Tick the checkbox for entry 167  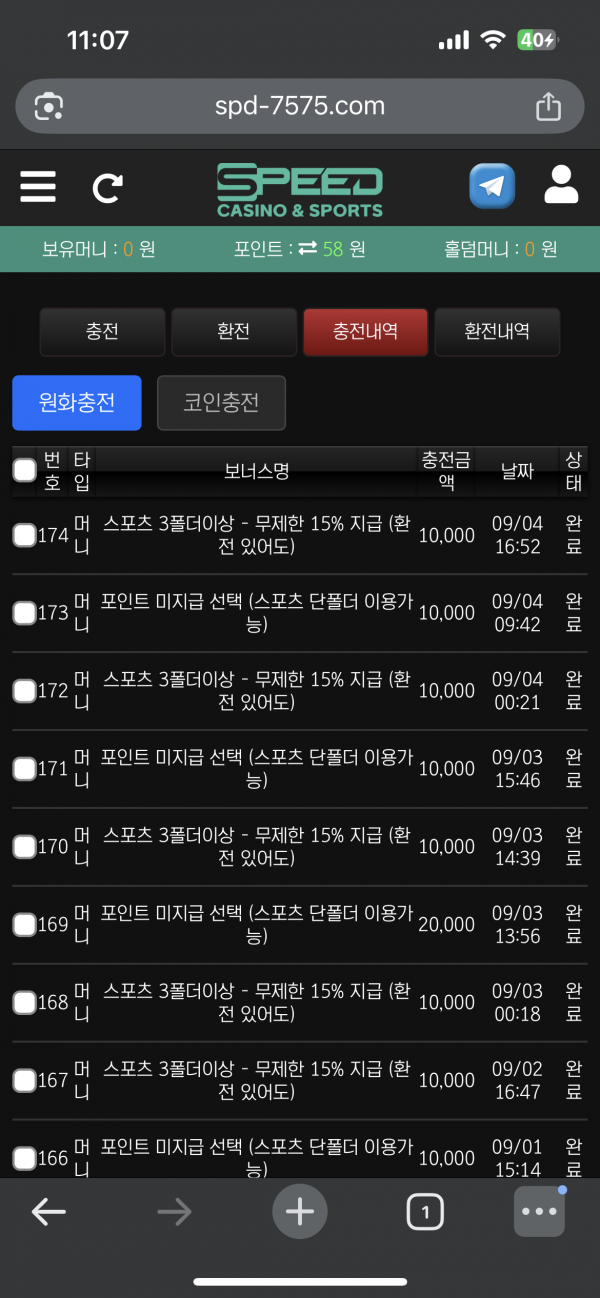pos(25,1081)
